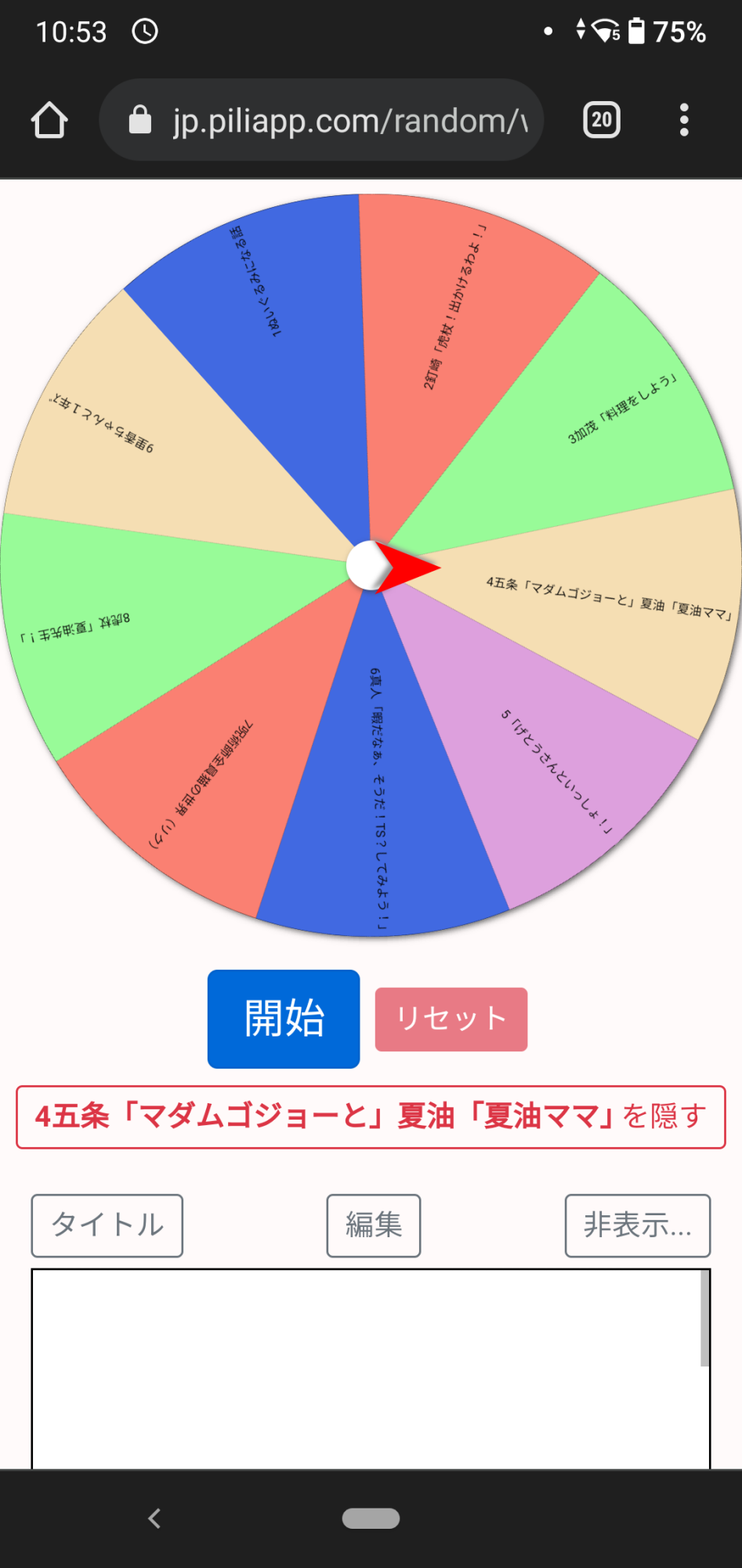The width and height of the screenshot is (742, 1568).
Task: Tap the 編集 edit button
Action: tap(374, 1225)
